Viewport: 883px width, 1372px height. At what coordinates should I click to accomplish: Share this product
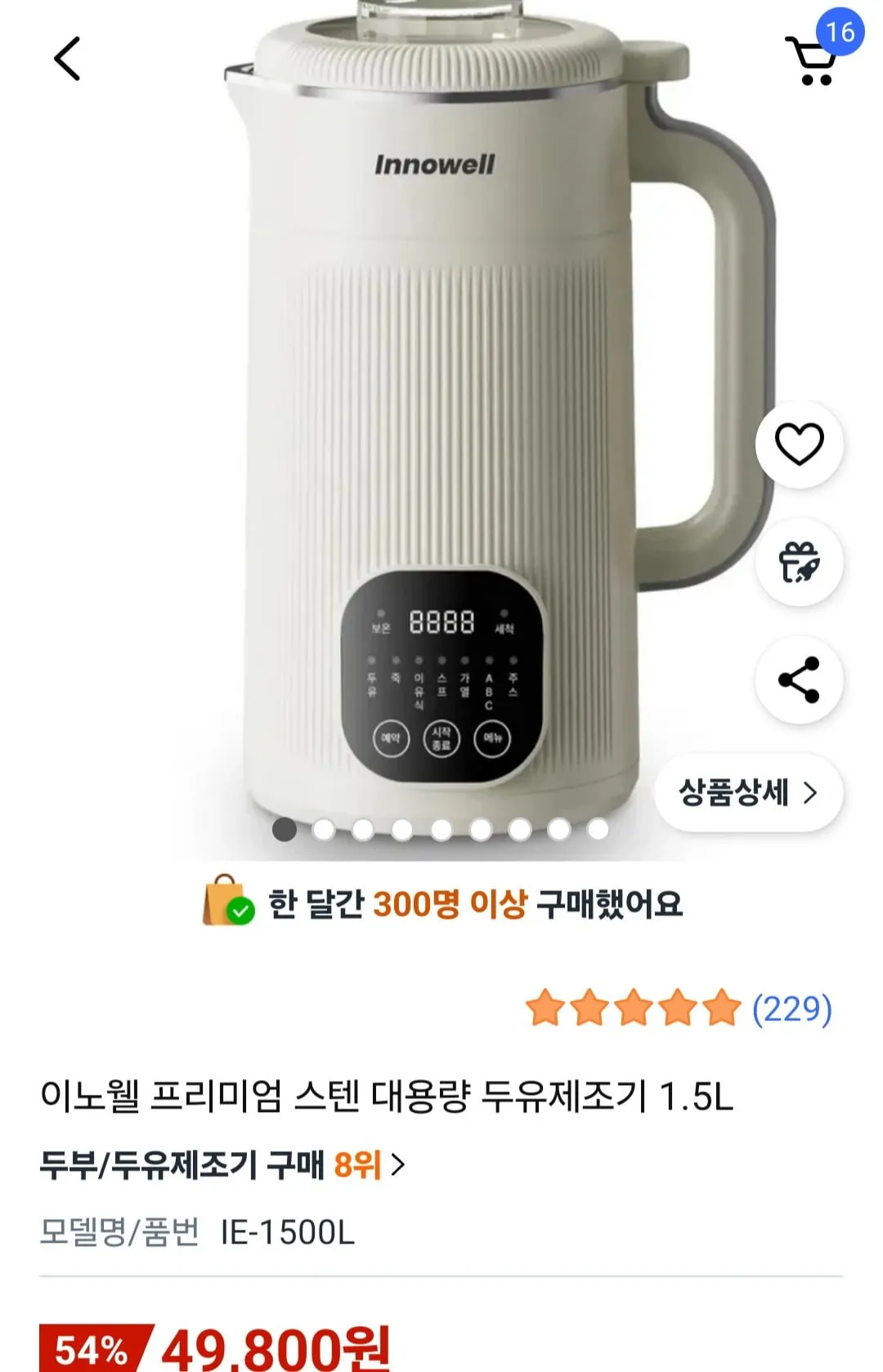click(799, 680)
